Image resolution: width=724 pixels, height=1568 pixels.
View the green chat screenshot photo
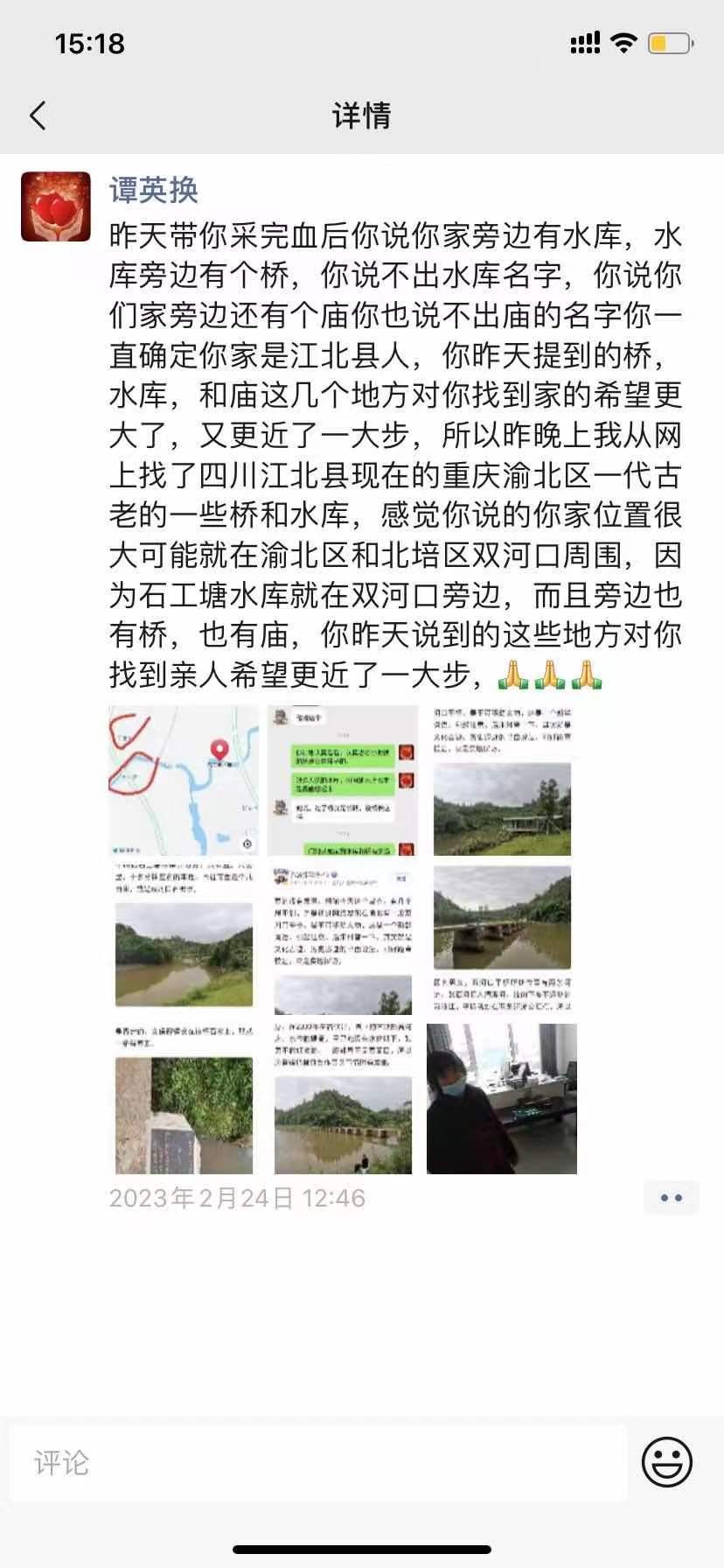pos(342,780)
